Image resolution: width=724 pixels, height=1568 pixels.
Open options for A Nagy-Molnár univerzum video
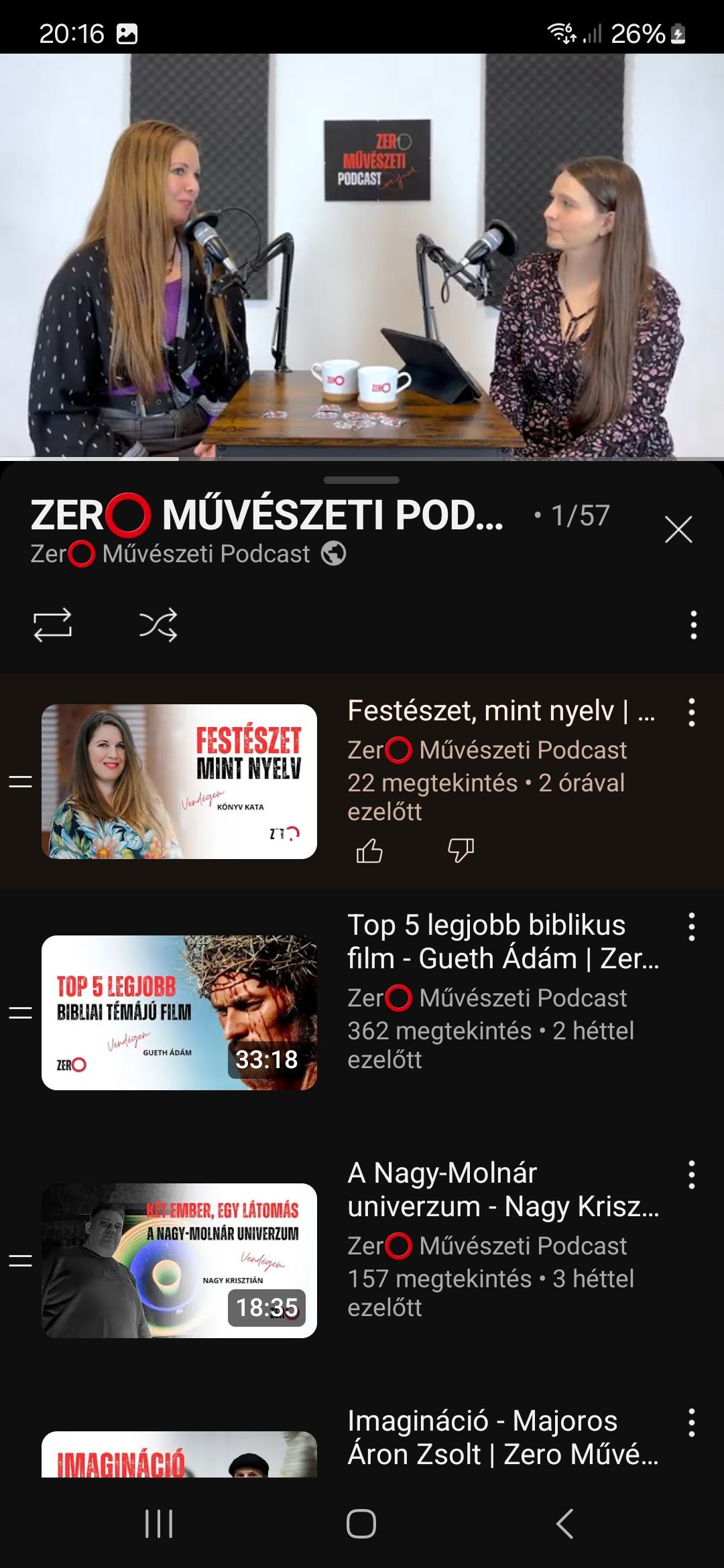tap(691, 1175)
